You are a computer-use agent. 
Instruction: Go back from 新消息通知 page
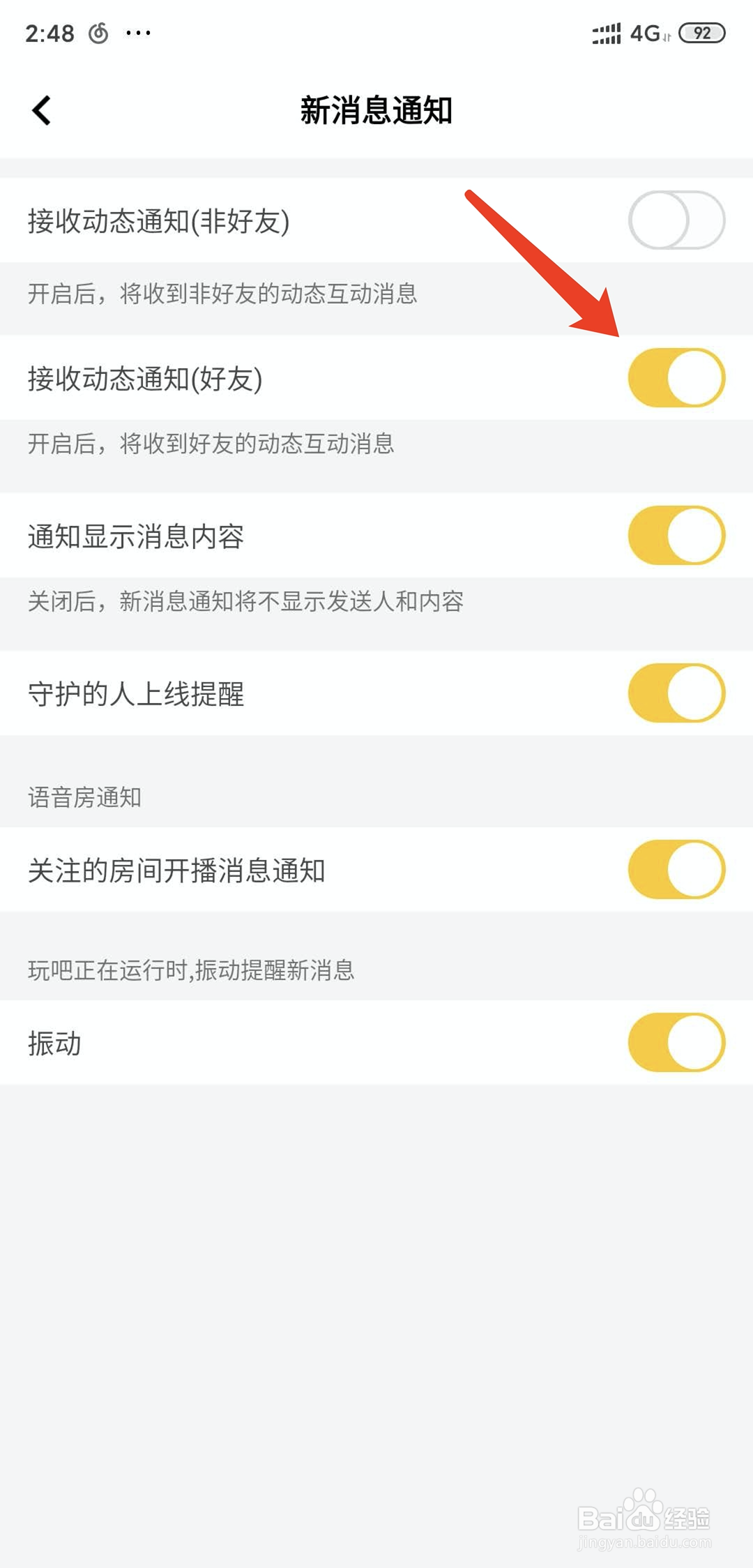[x=42, y=110]
